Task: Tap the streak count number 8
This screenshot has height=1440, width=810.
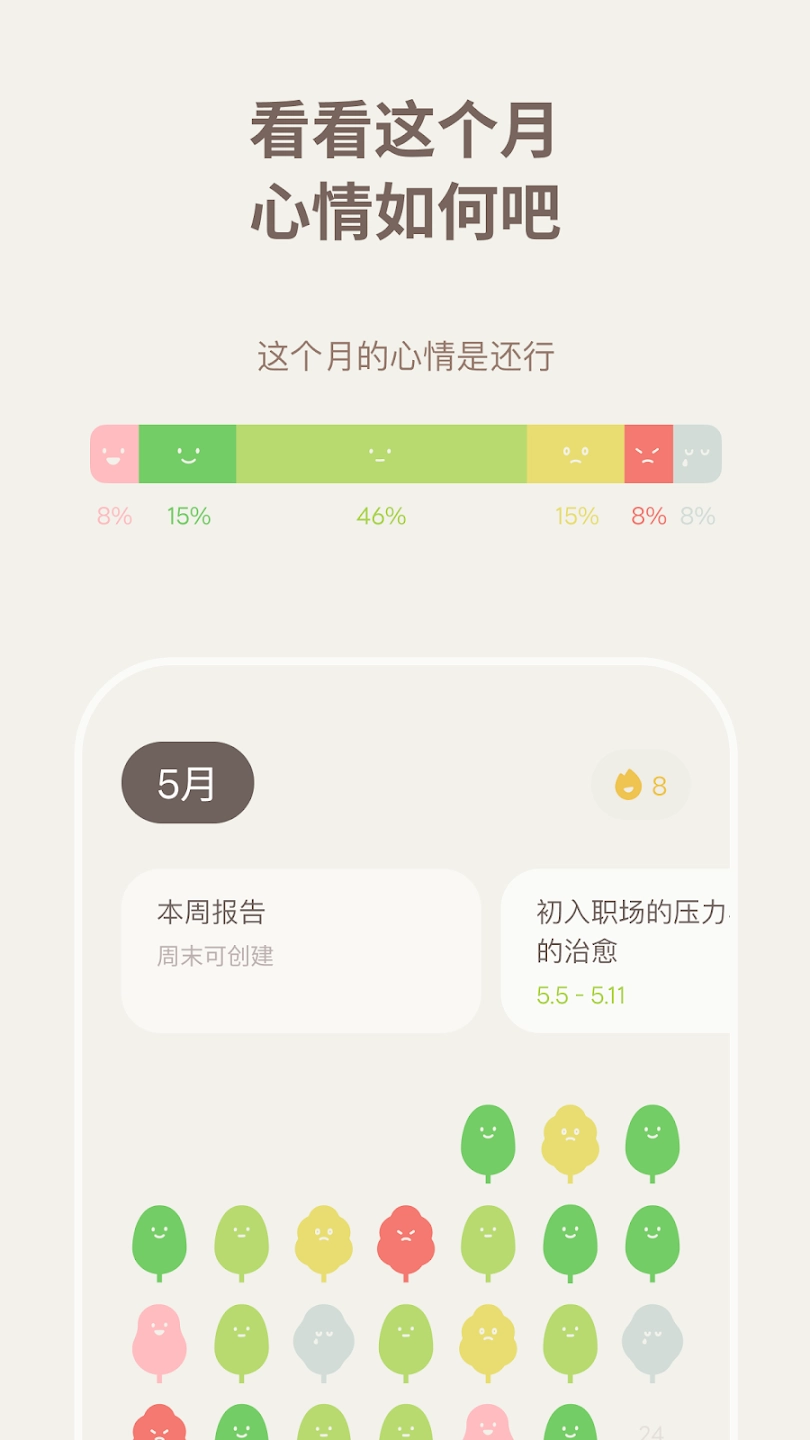Action: pyautogui.click(x=660, y=786)
